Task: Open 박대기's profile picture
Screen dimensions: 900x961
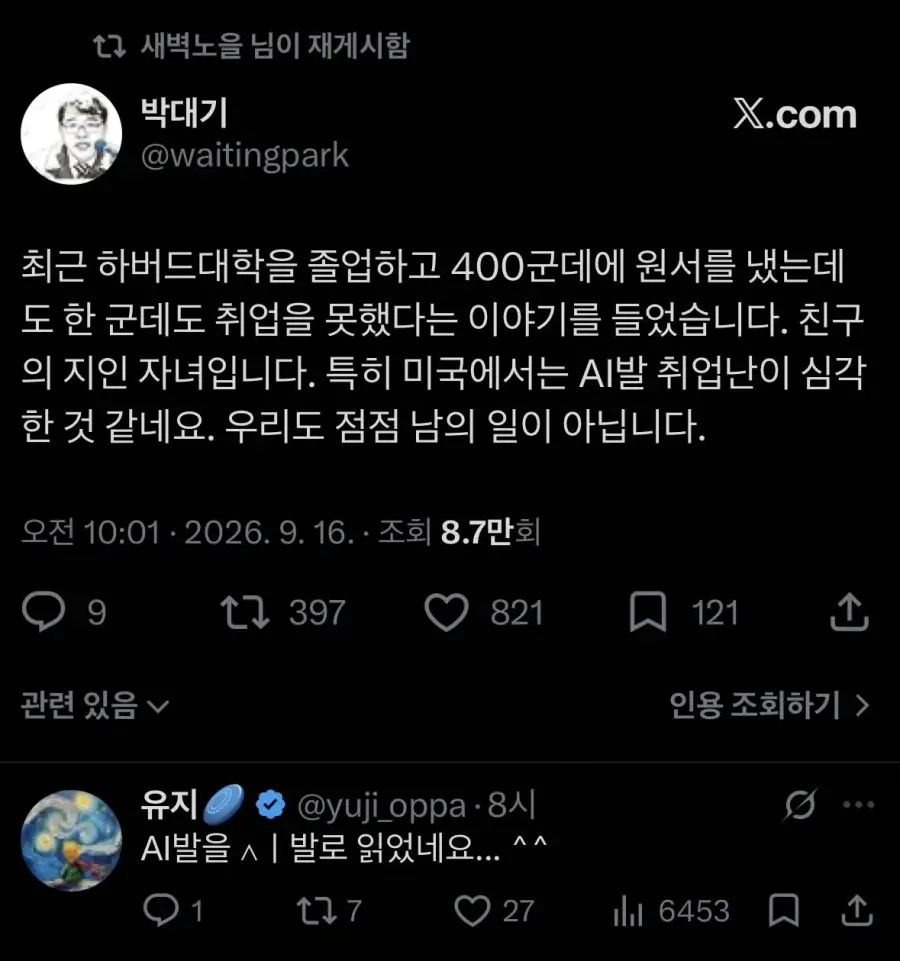Action: 71,134
